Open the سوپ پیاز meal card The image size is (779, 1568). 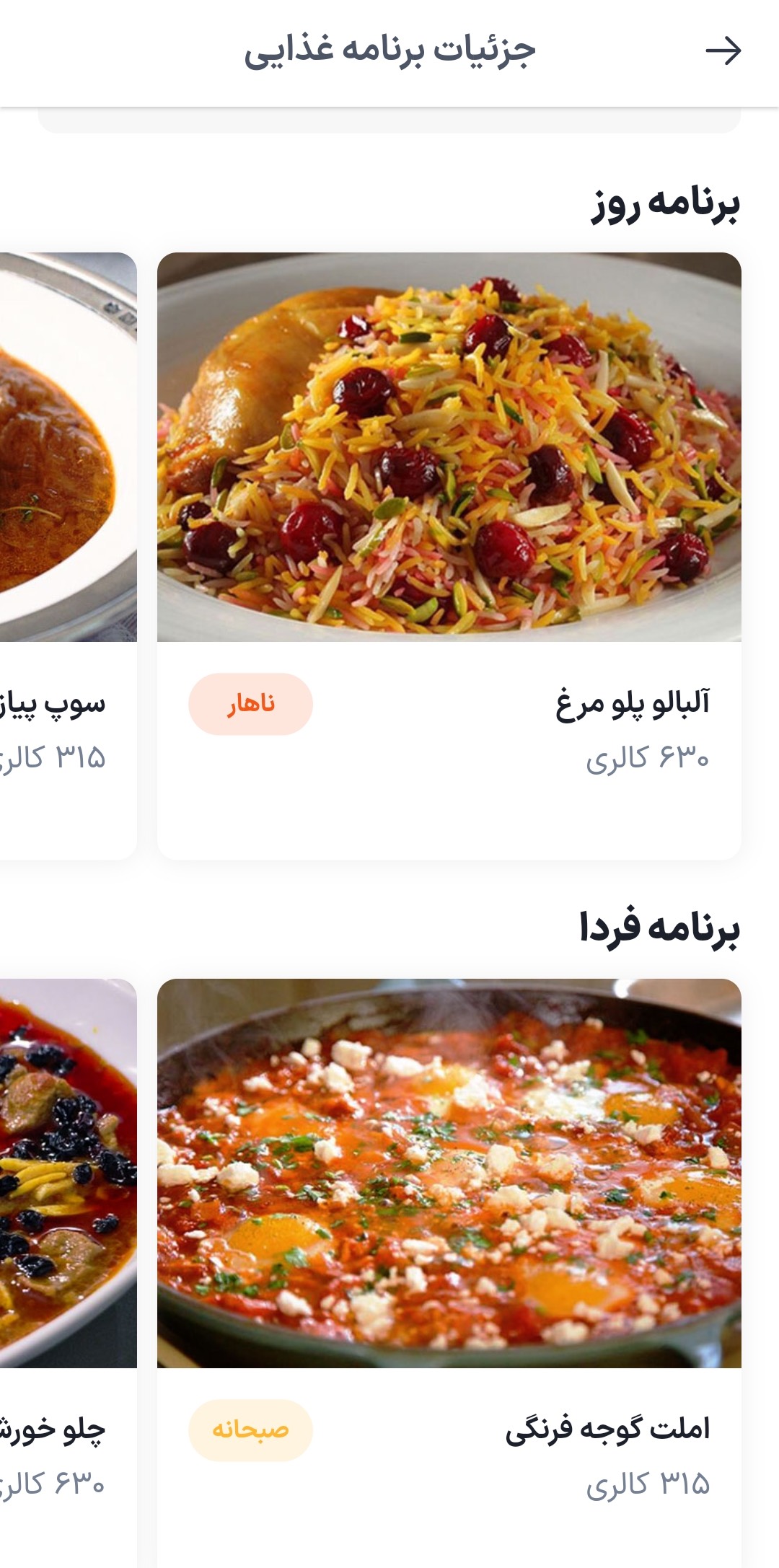coord(68,555)
